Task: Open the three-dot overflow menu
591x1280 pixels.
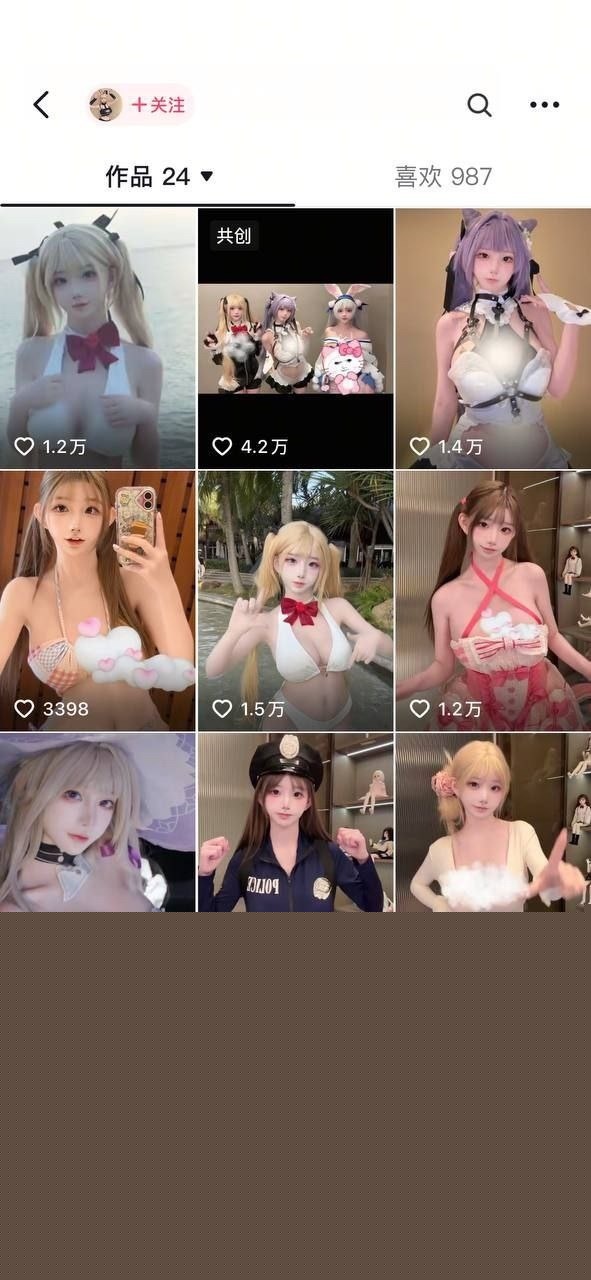Action: [544, 105]
